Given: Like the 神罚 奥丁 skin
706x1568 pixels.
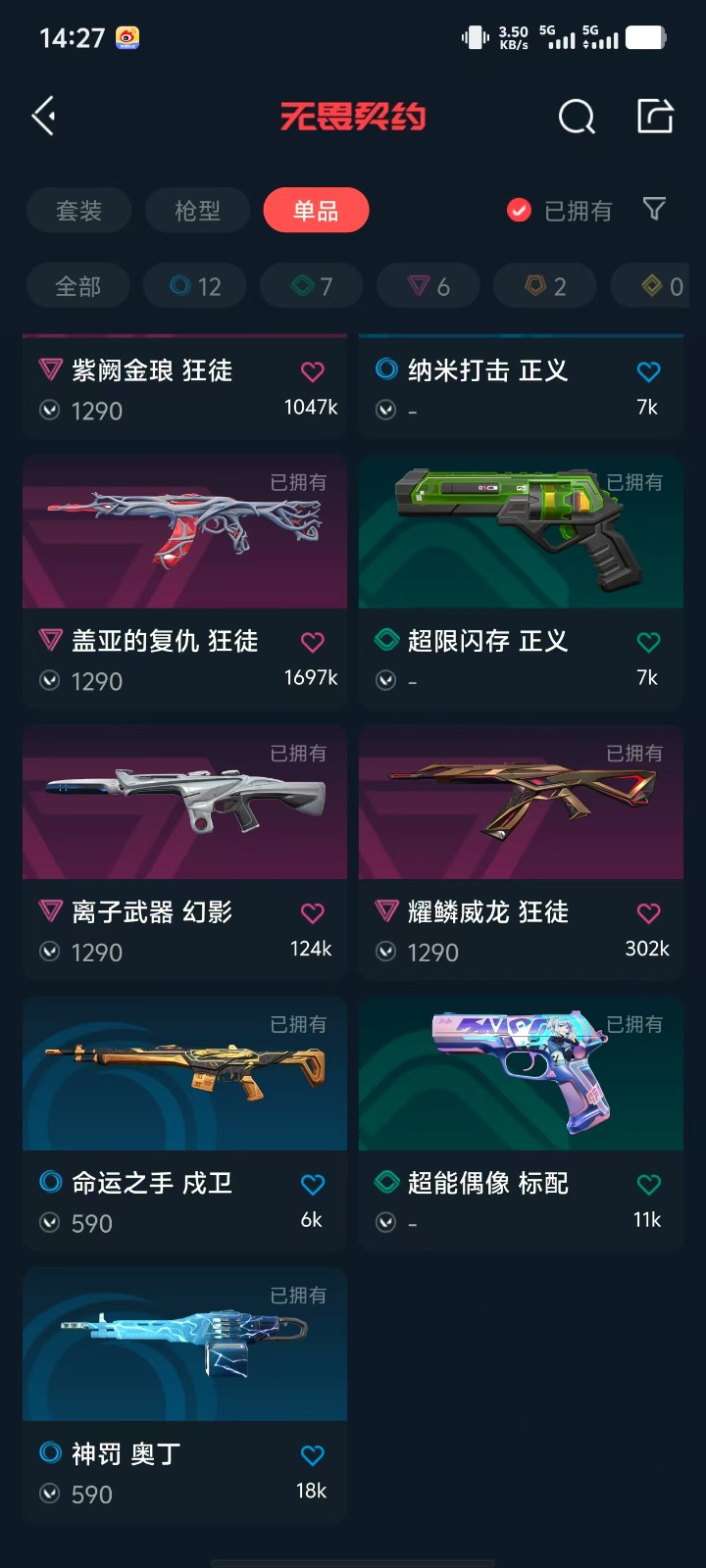Looking at the screenshot, I should pyautogui.click(x=312, y=1455).
